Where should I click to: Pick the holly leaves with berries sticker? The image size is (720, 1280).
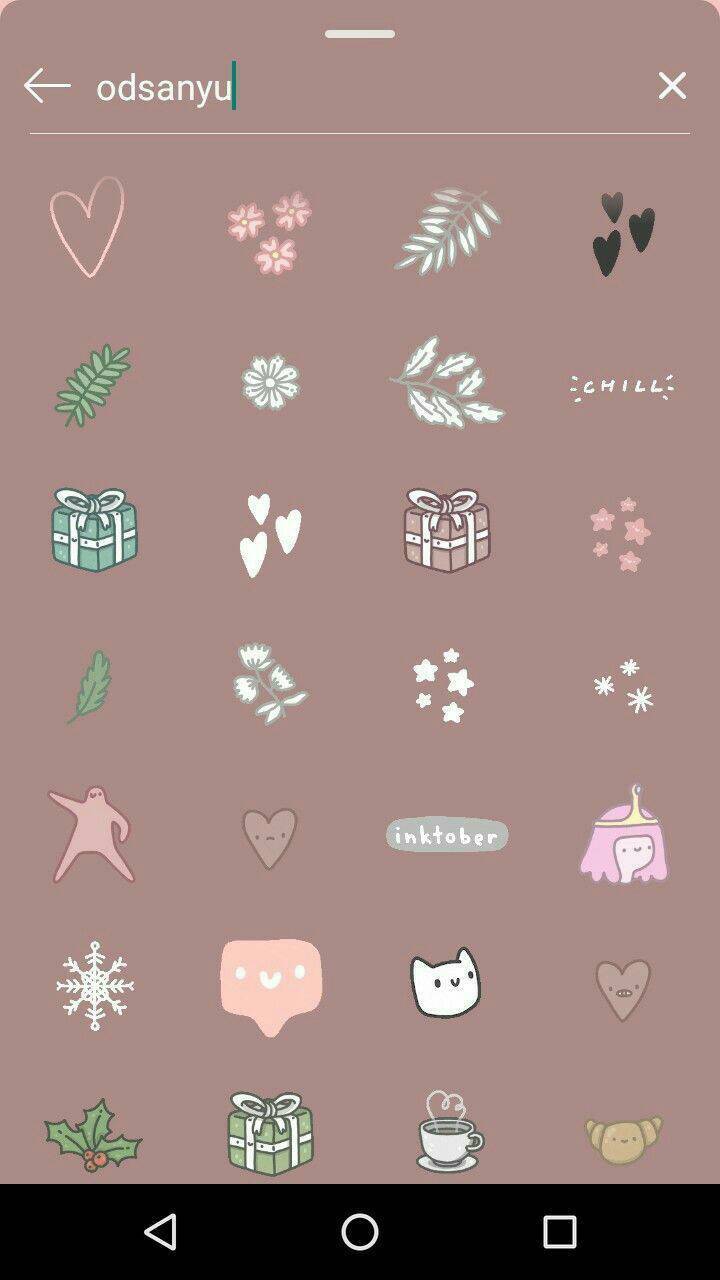pos(93,1136)
